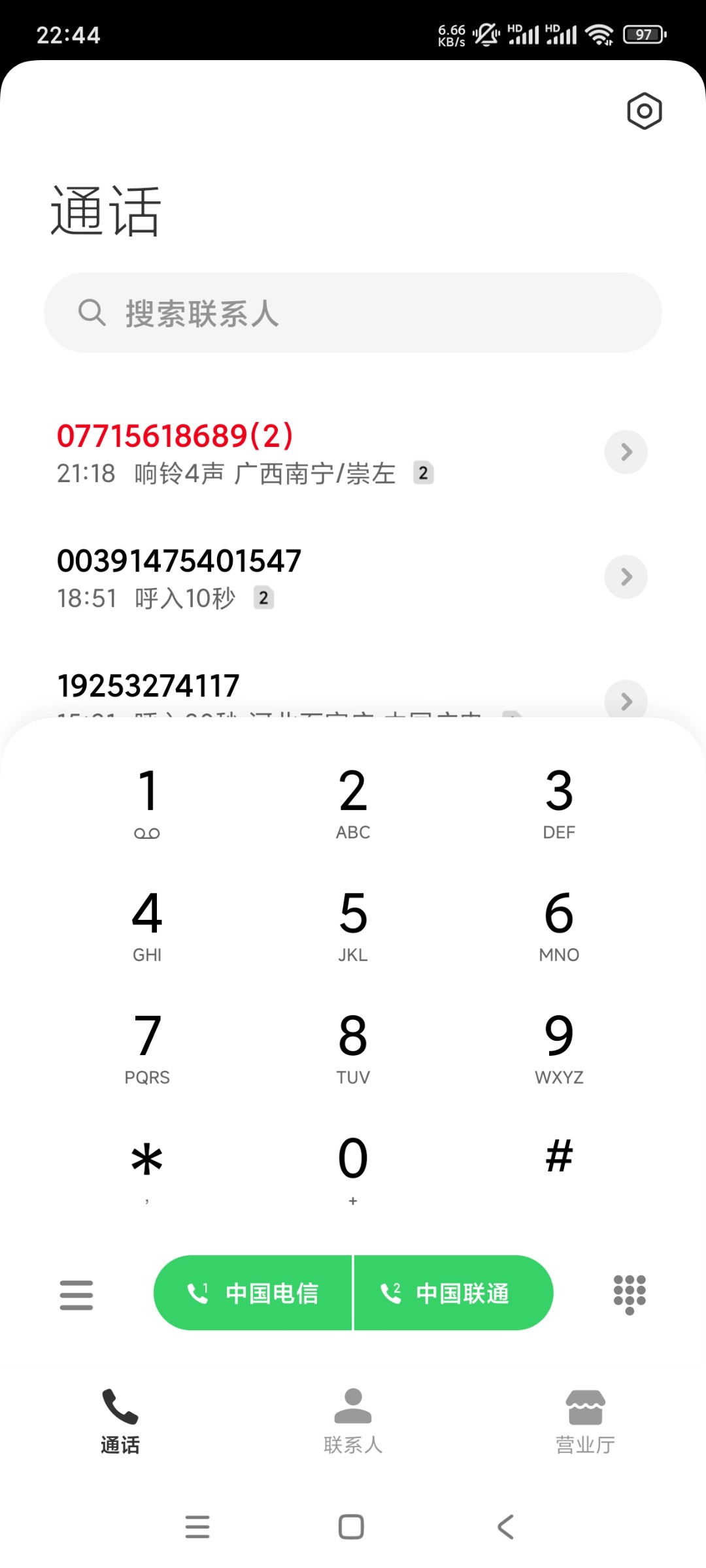Go back using system navigation arrow
Viewport: 706px width, 1568px height.
pyautogui.click(x=506, y=1527)
